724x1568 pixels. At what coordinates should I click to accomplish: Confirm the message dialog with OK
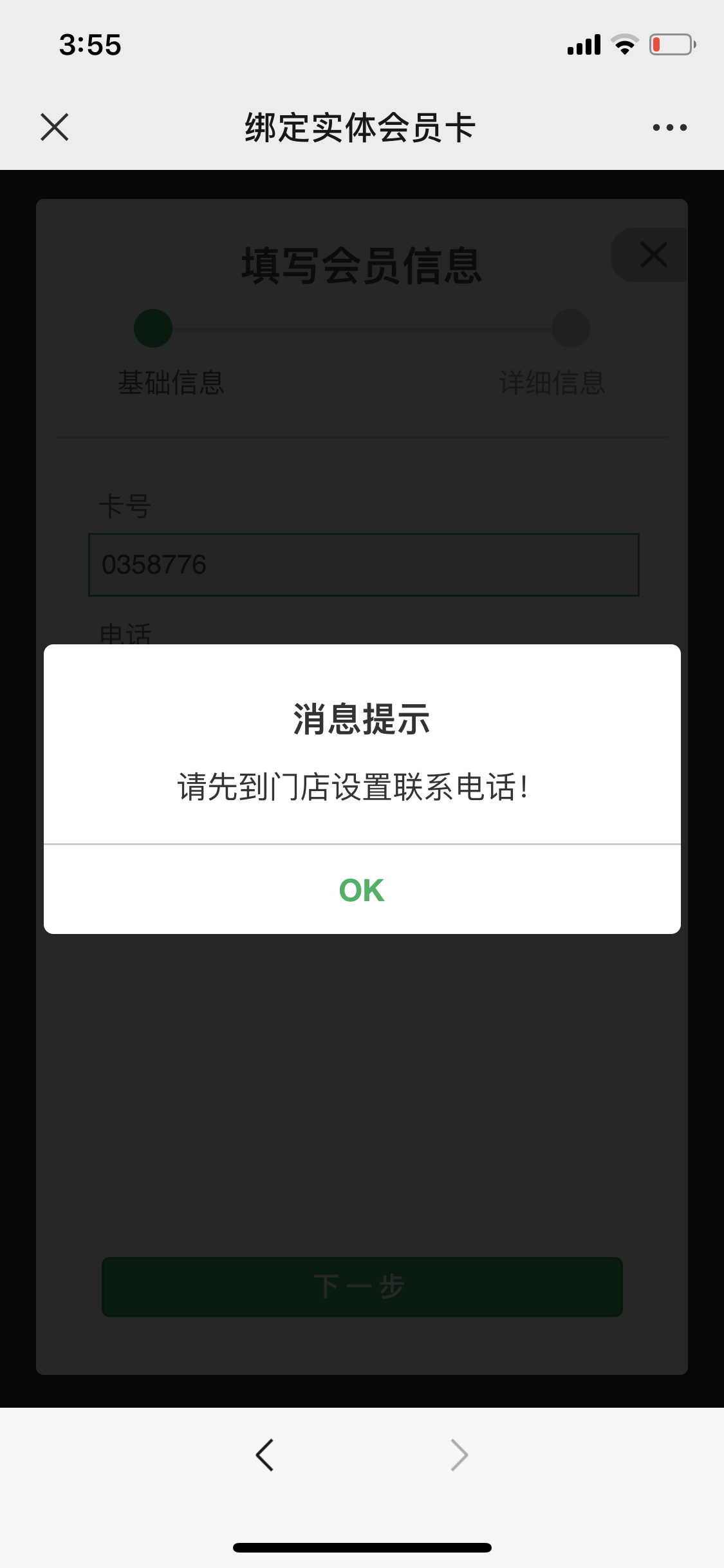(362, 890)
